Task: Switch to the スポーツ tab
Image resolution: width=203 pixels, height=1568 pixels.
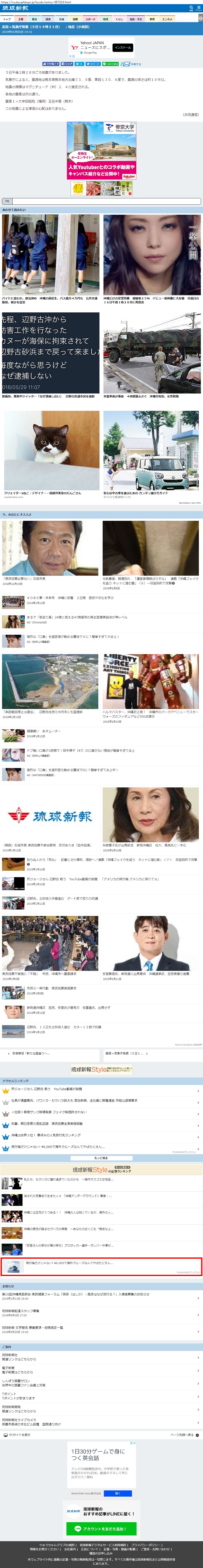Action: (x=90, y=19)
